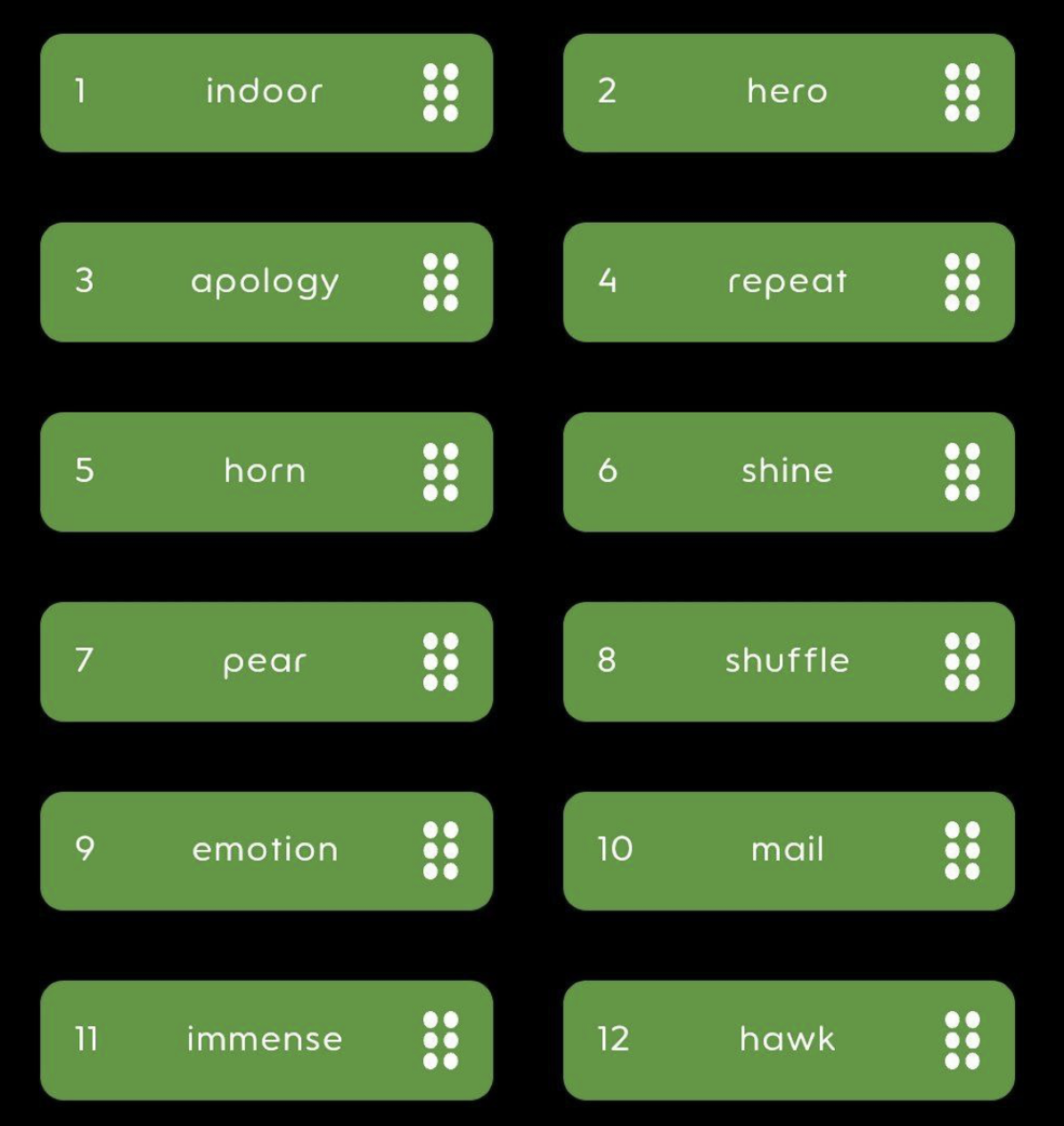The height and width of the screenshot is (1126, 1064).
Task: Tap the 'immense' word card
Action: coord(265,1040)
